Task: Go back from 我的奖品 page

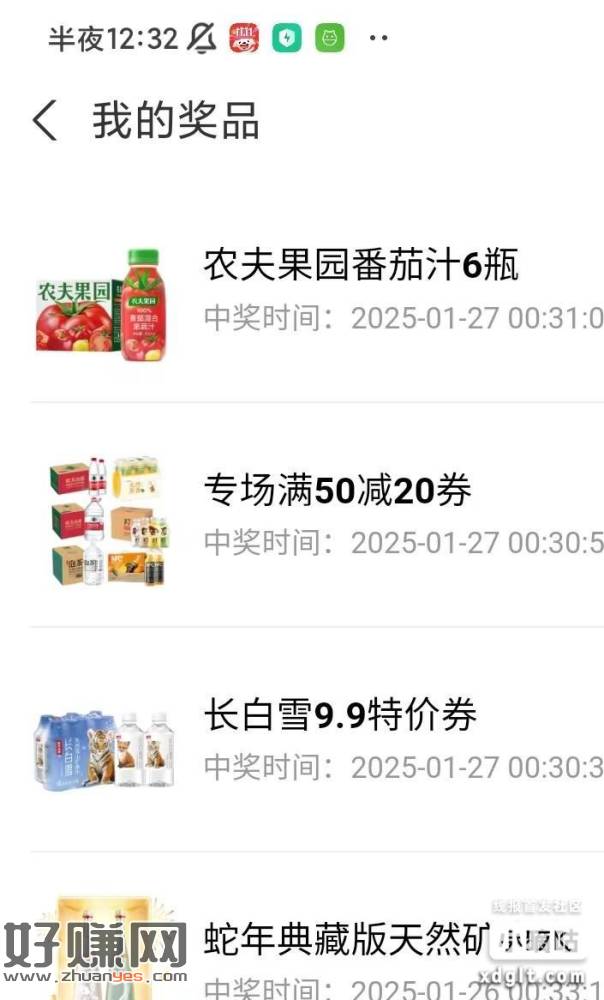Action: (x=44, y=121)
